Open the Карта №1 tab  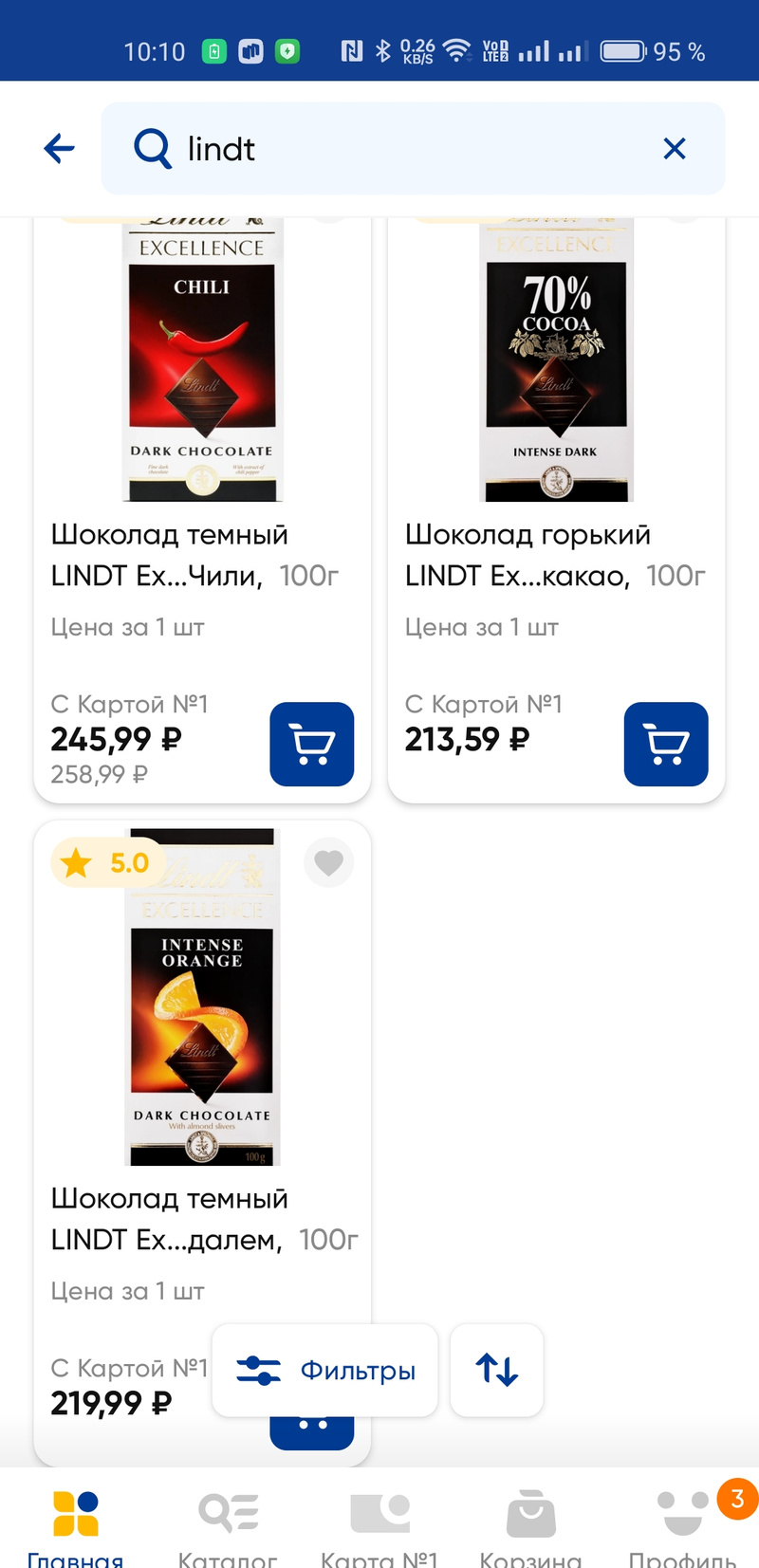(379, 1522)
